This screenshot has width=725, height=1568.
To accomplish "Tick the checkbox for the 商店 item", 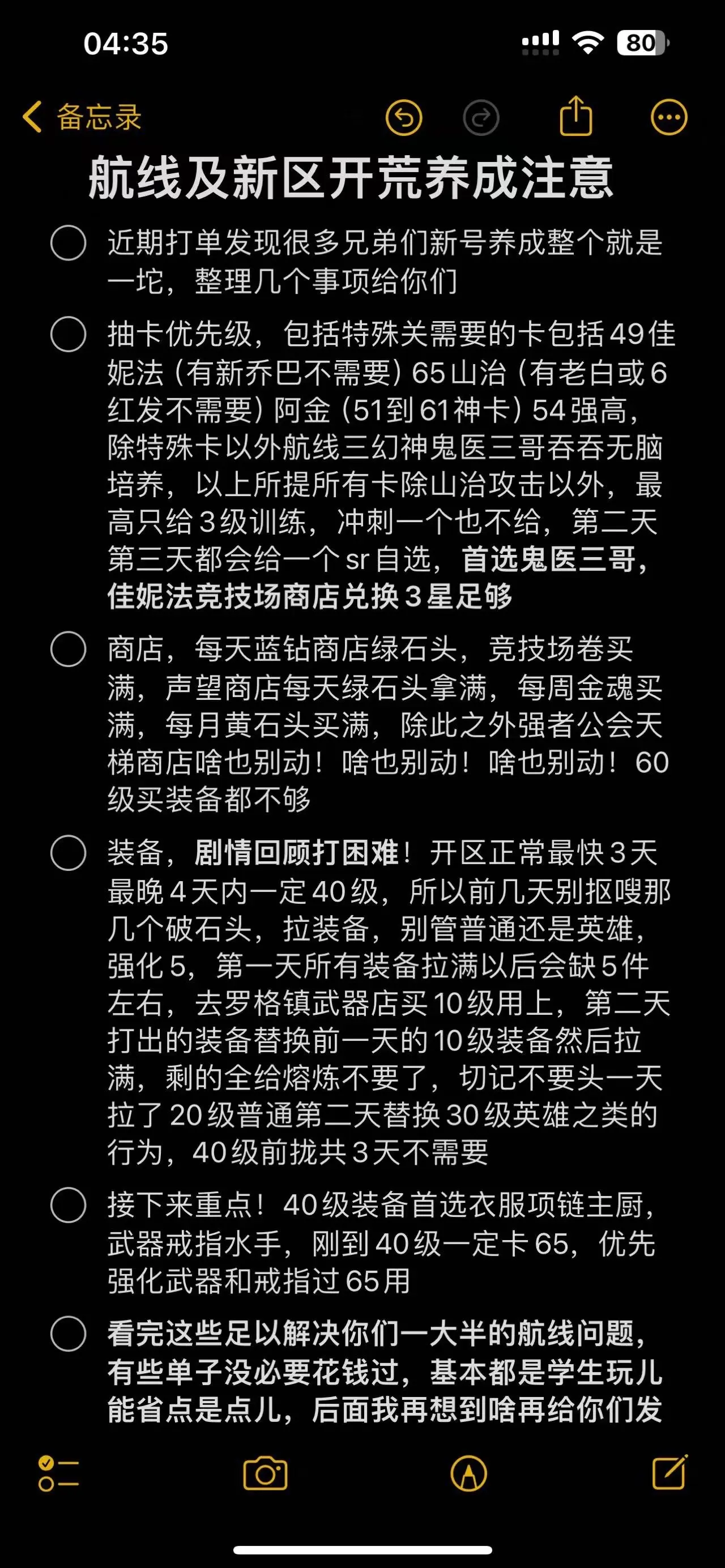I will 68,649.
